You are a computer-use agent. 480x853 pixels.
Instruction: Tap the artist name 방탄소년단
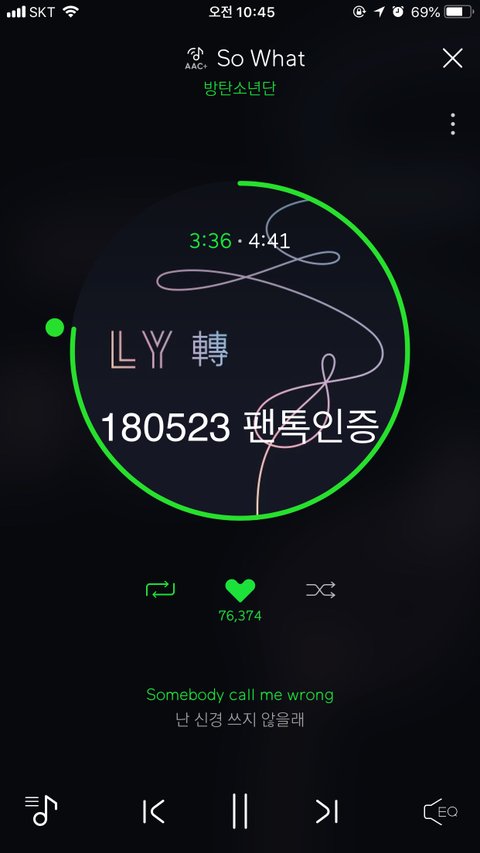239,88
